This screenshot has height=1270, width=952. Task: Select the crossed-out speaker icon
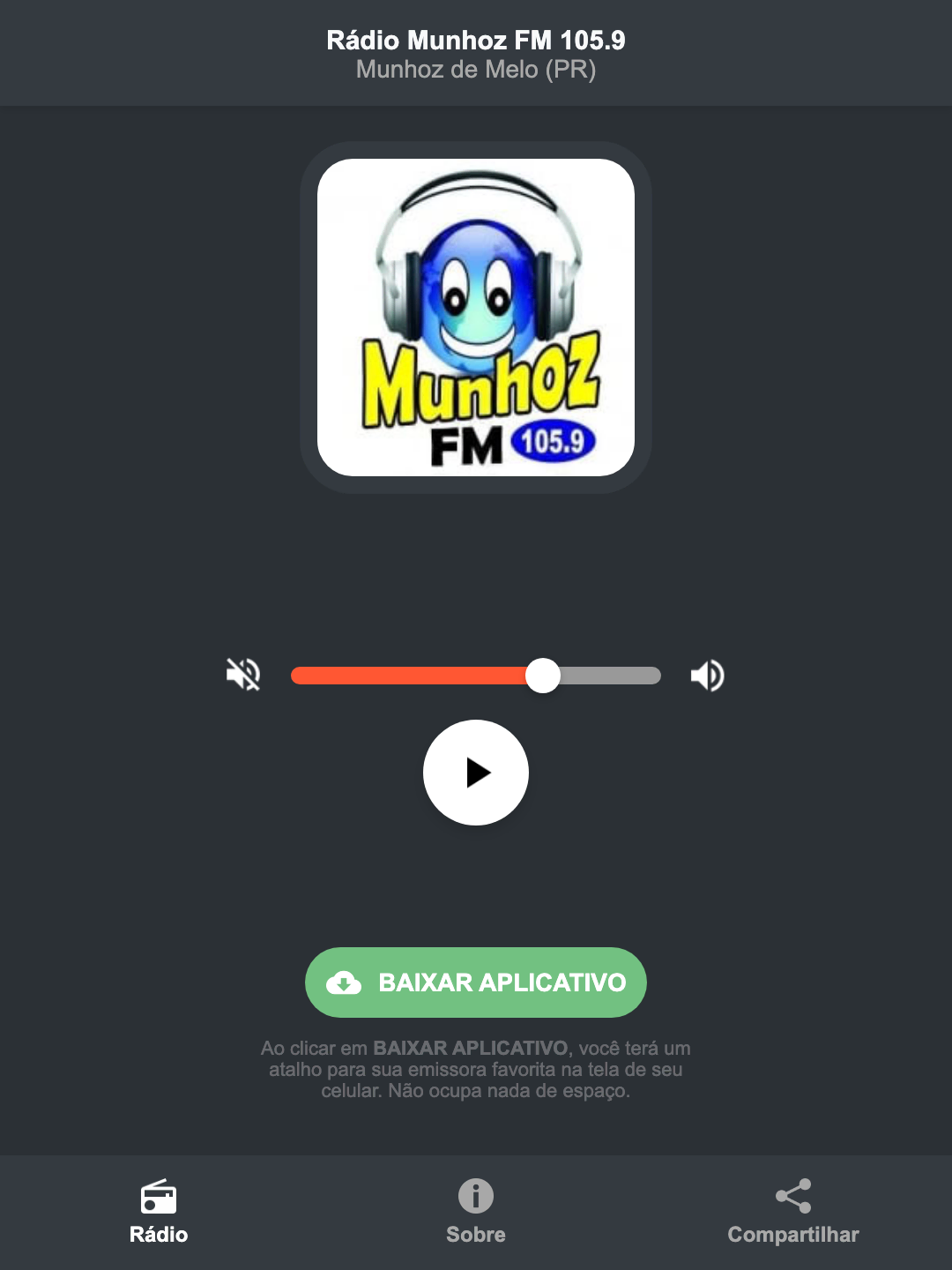243,675
